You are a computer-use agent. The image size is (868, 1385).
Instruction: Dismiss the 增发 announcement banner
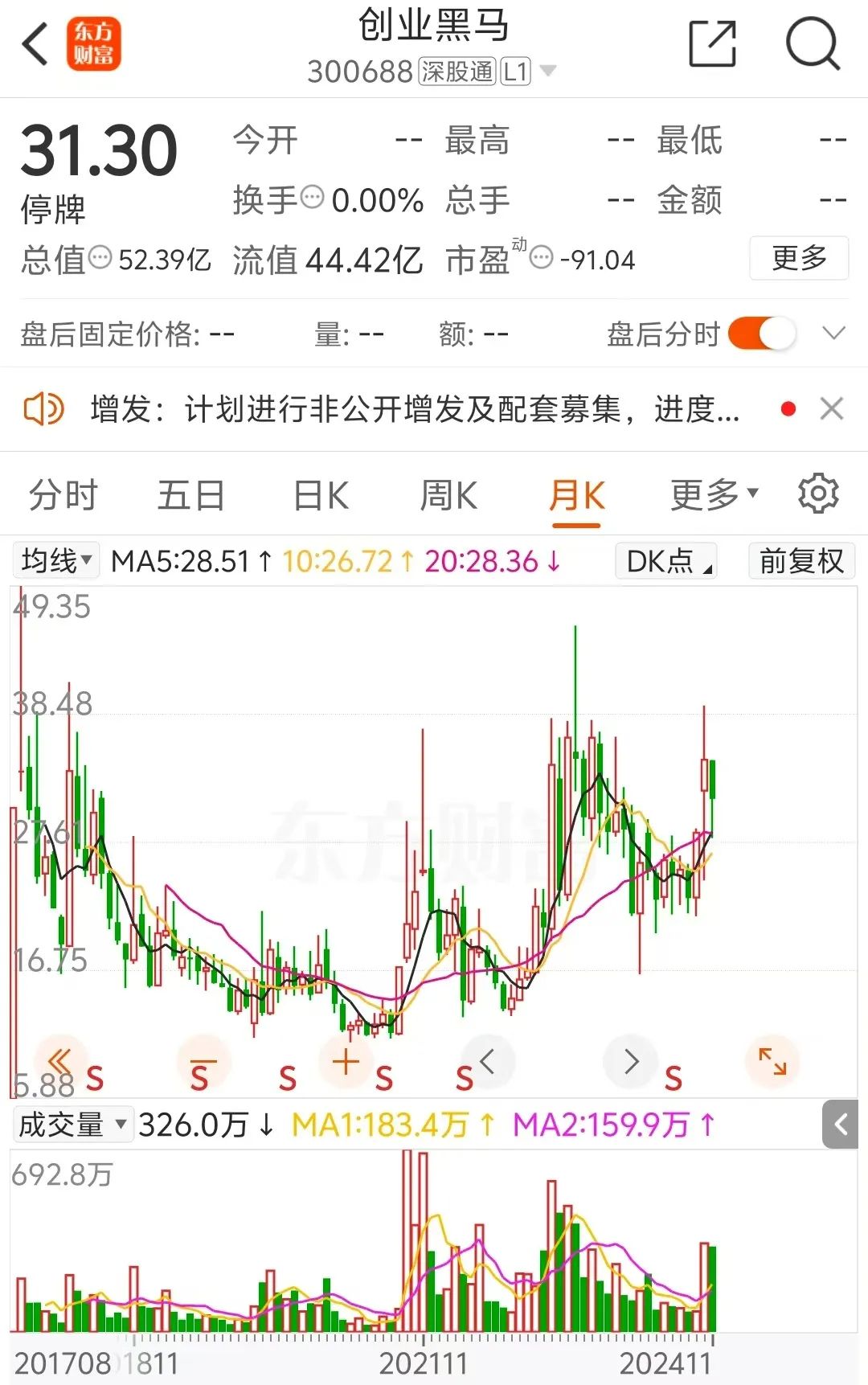832,409
